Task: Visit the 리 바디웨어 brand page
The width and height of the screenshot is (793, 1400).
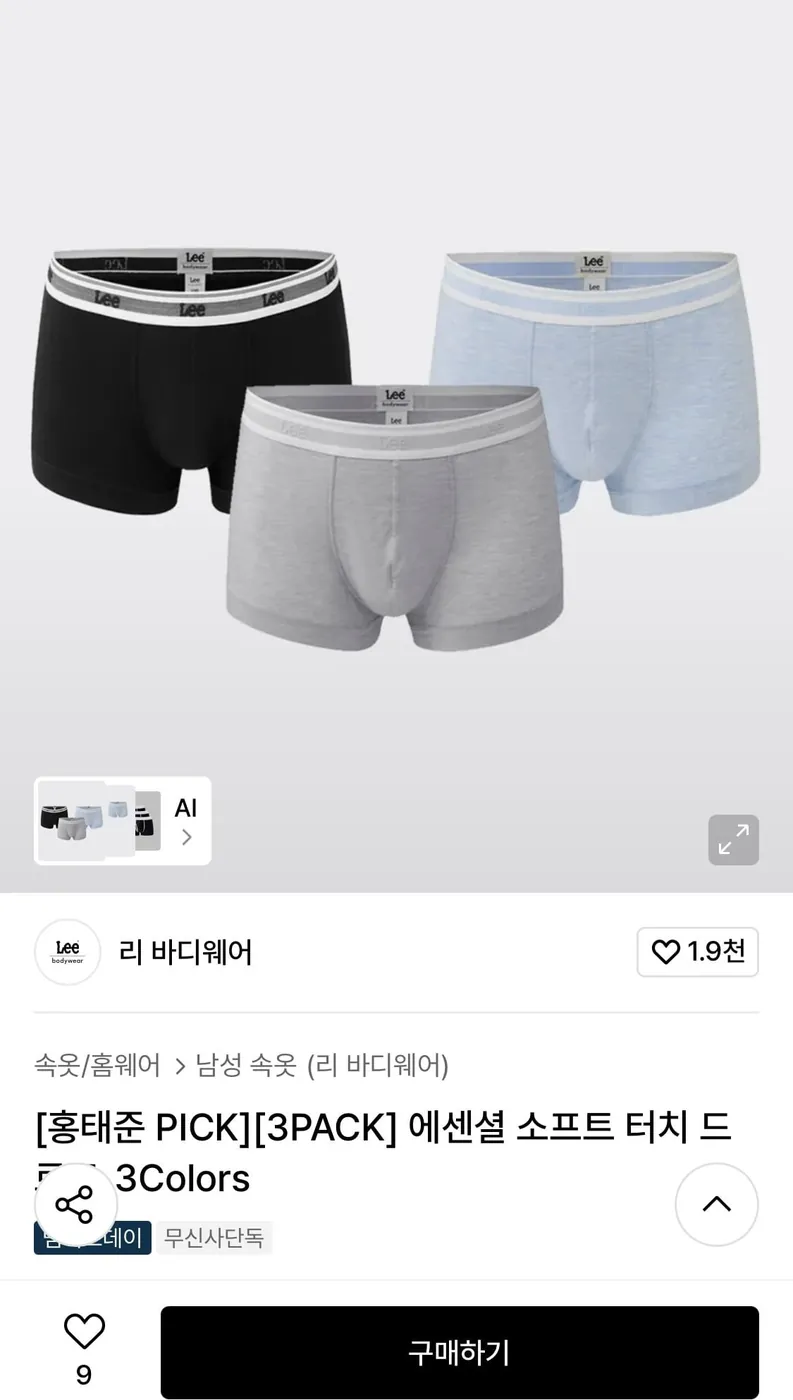Action: tap(186, 952)
